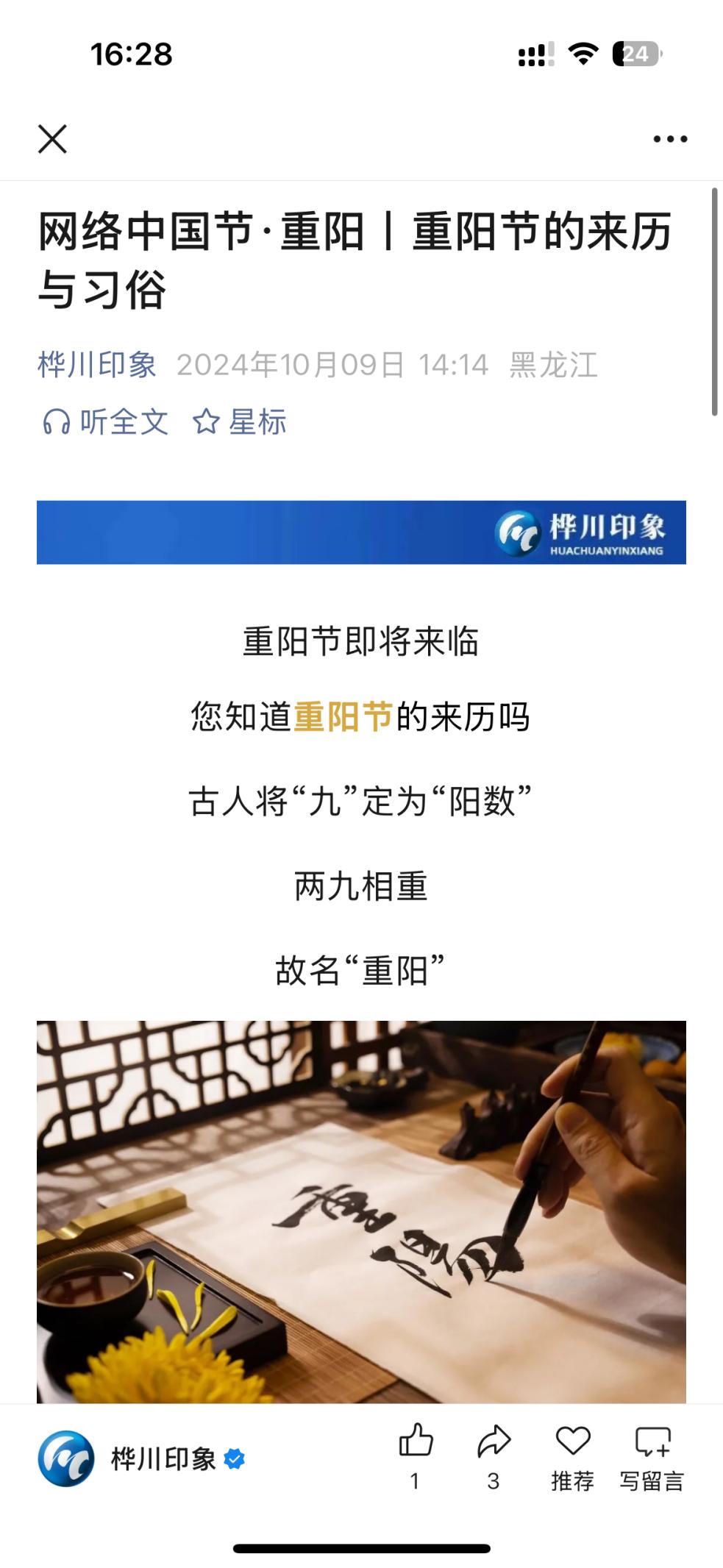Image resolution: width=723 pixels, height=1568 pixels.
Task: View the calligraphy photo full screen
Action: coord(361,1211)
